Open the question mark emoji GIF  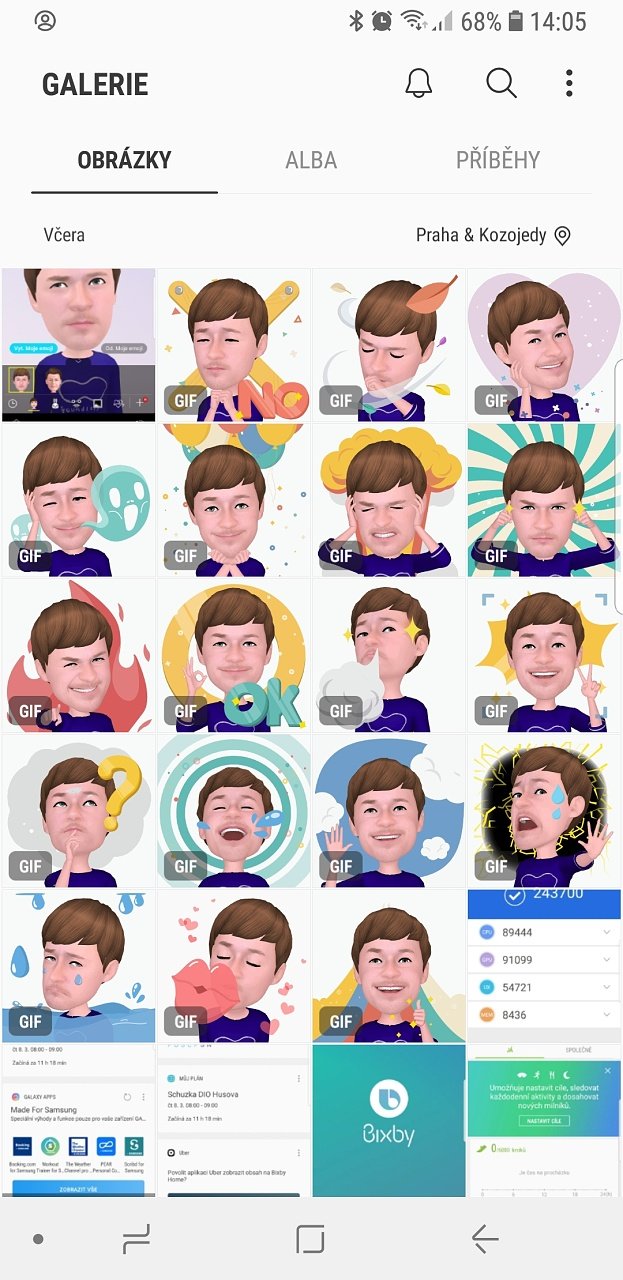click(78, 811)
